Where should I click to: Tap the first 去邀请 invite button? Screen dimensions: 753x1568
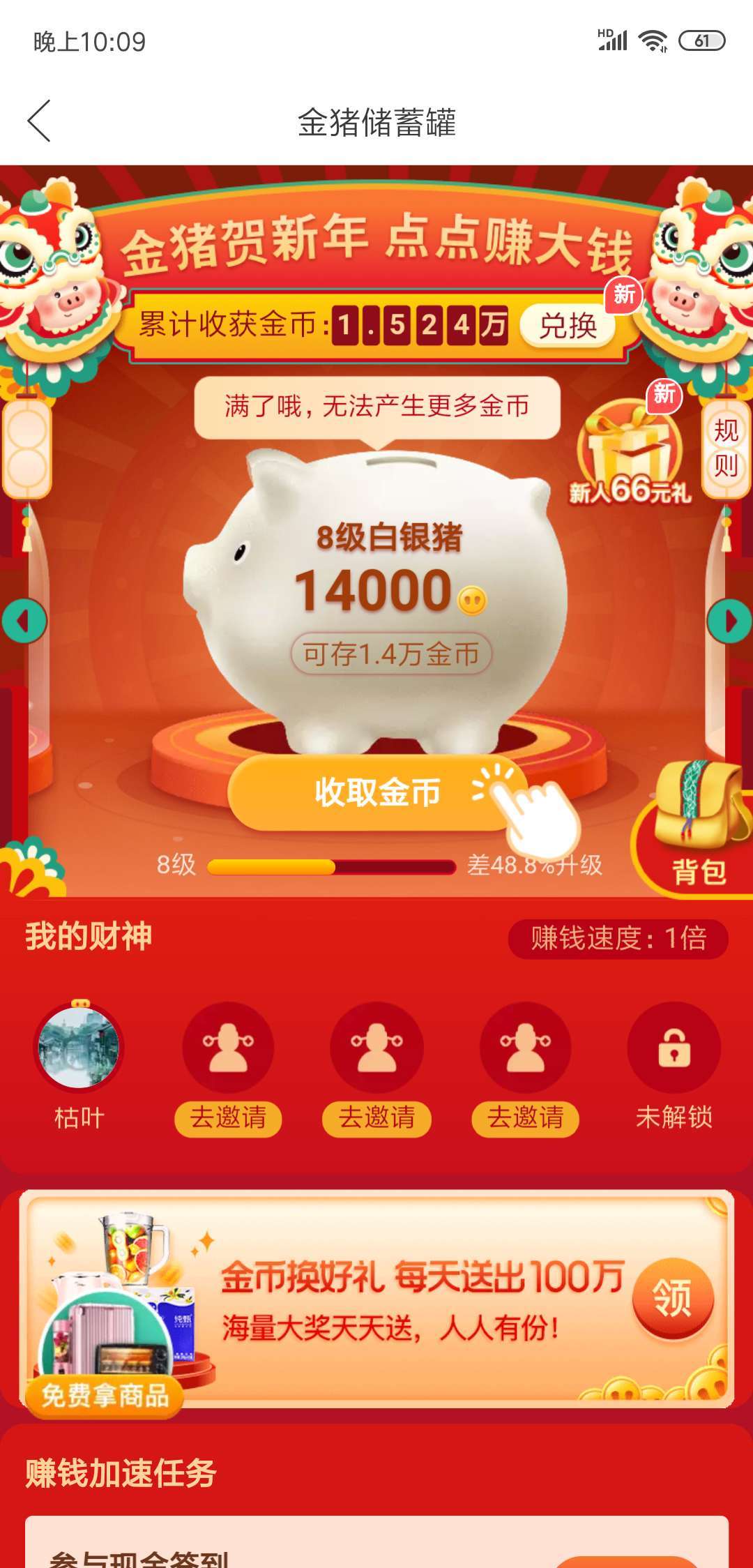point(228,1118)
